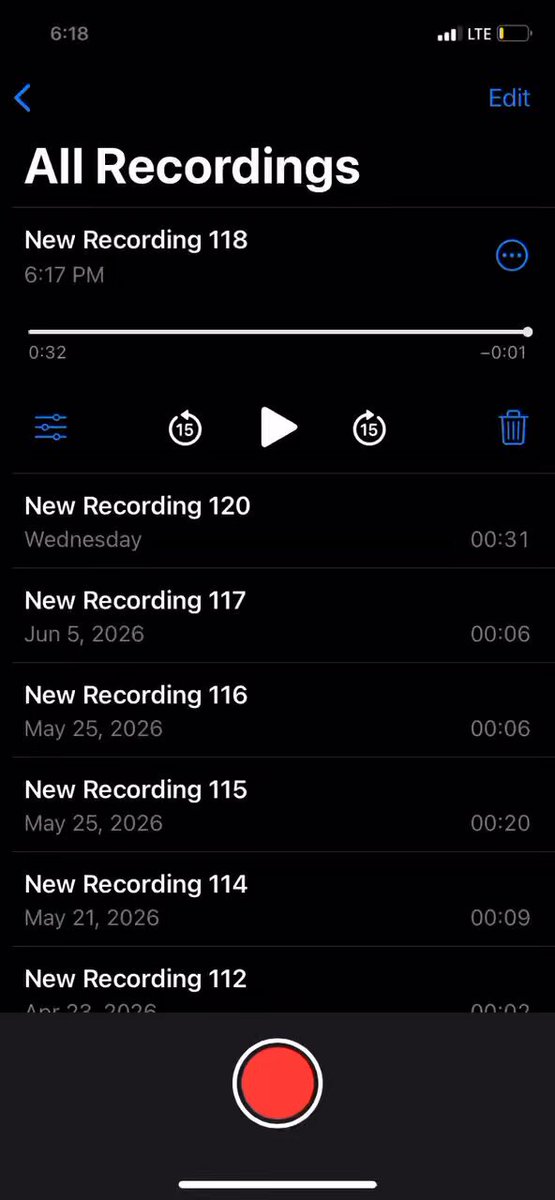Viewport: 555px width, 1200px height.
Task: Delete New Recording 118 with trash icon
Action: [x=513, y=428]
